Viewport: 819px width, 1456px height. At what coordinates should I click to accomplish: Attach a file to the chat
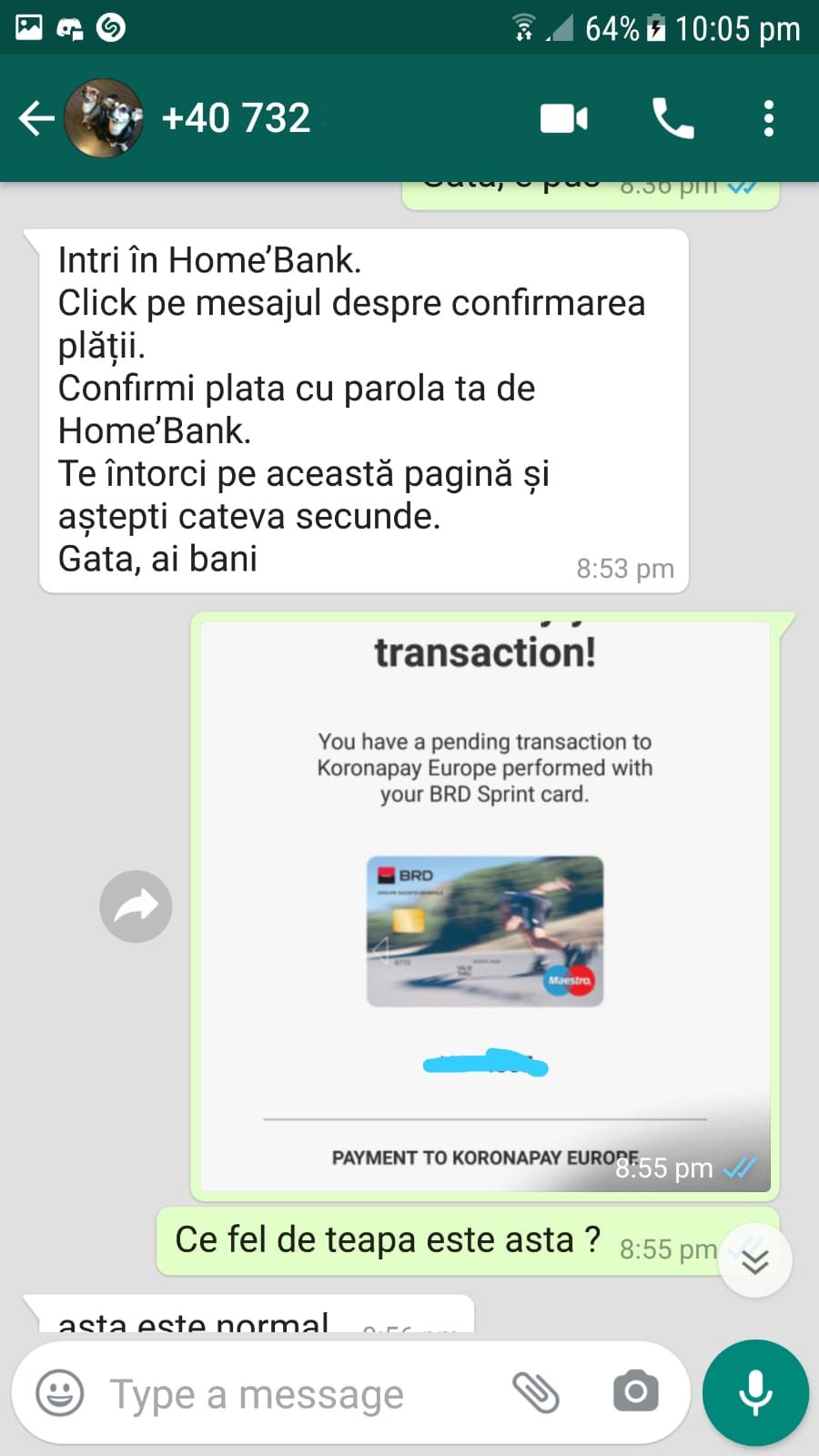(536, 1392)
